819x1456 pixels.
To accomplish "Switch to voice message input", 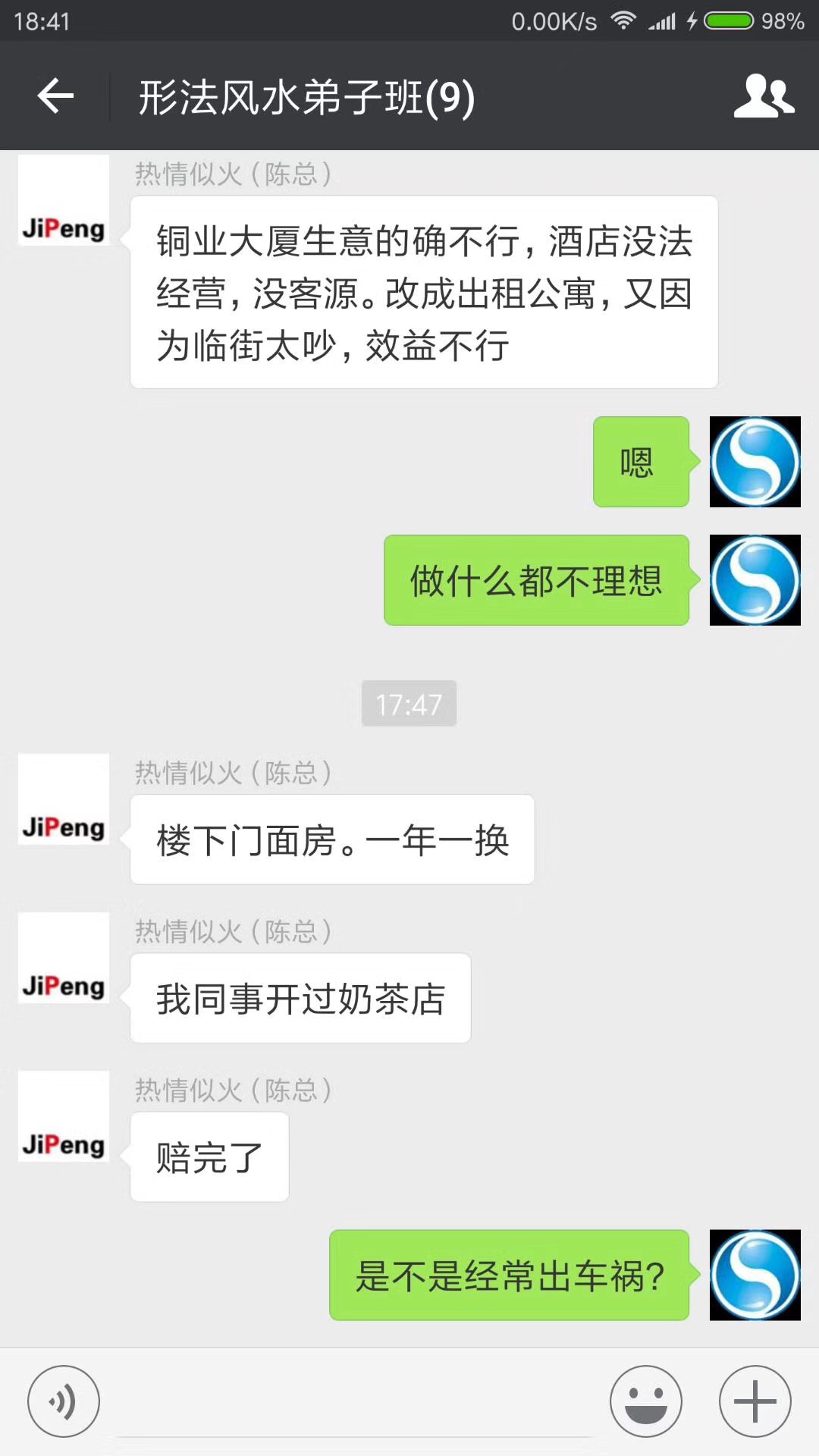I will click(64, 1401).
